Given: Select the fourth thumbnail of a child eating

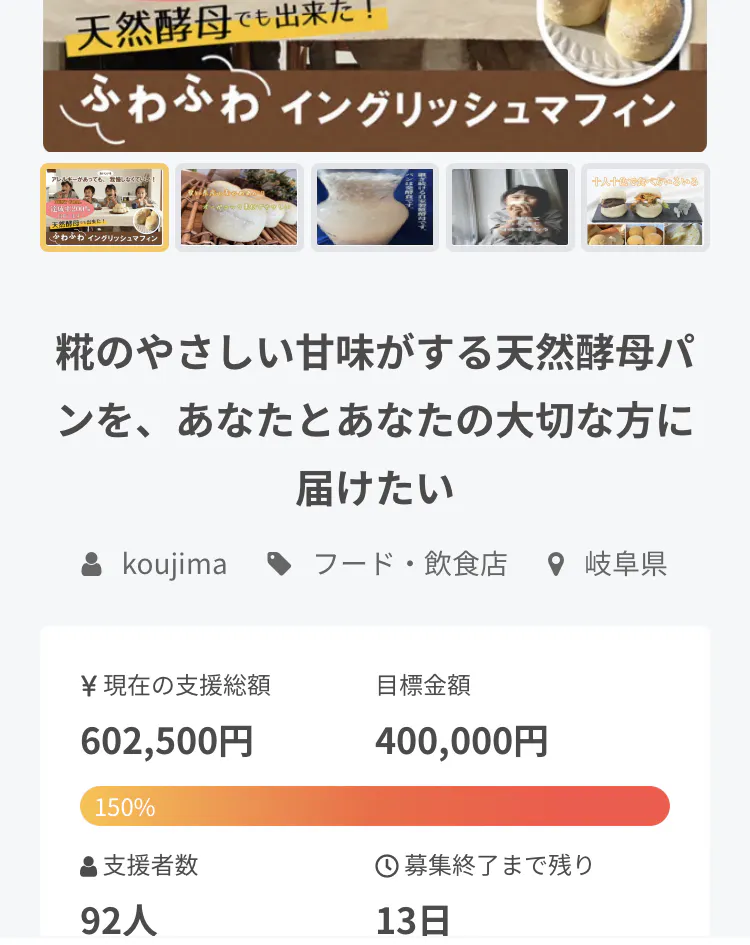Looking at the screenshot, I should click(510, 207).
